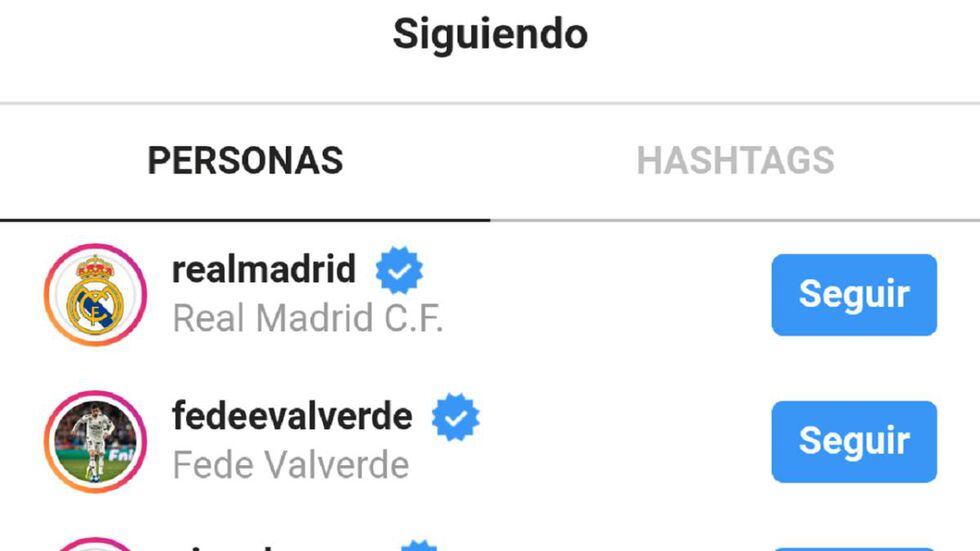
Task: View realmadrid story from avatar
Action: (95, 295)
